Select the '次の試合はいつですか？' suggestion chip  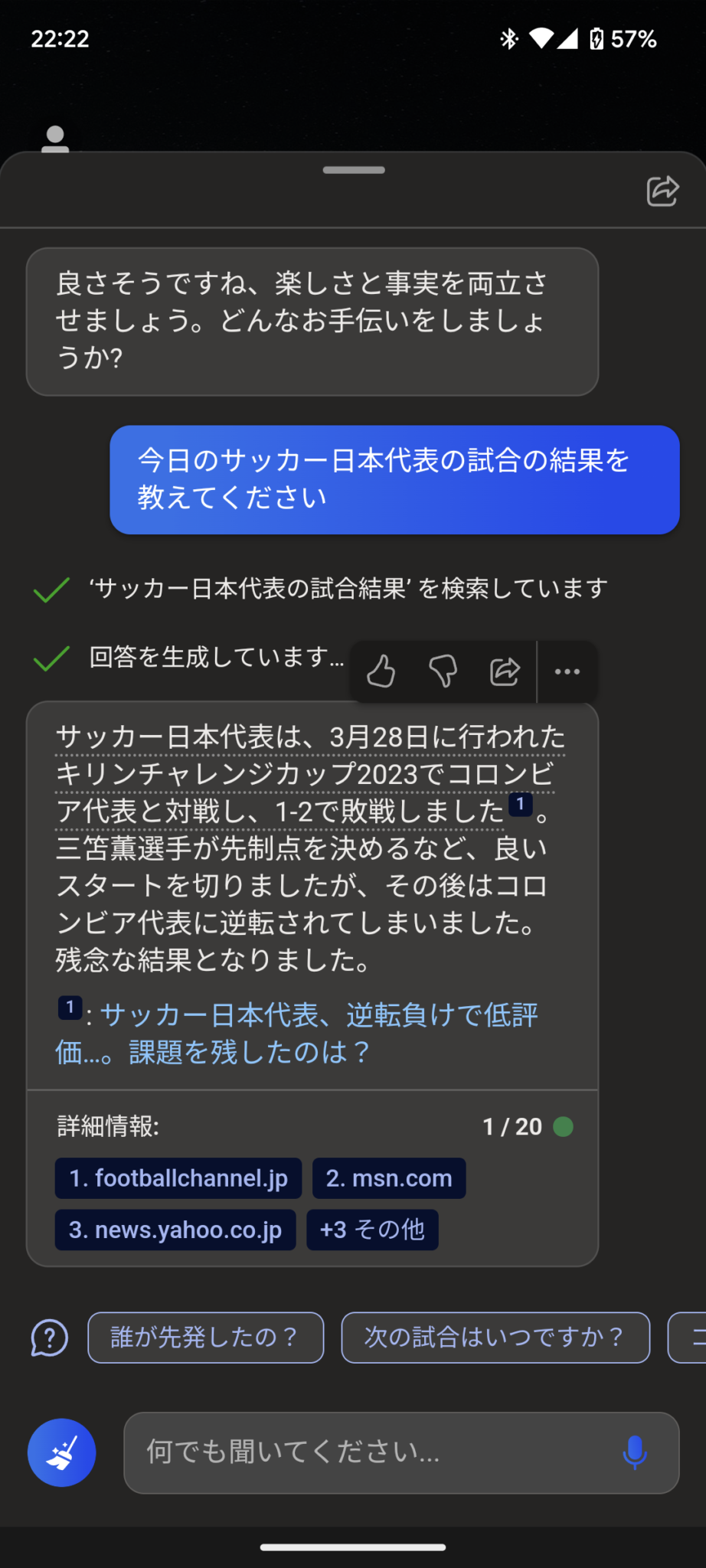pyautogui.click(x=495, y=1338)
